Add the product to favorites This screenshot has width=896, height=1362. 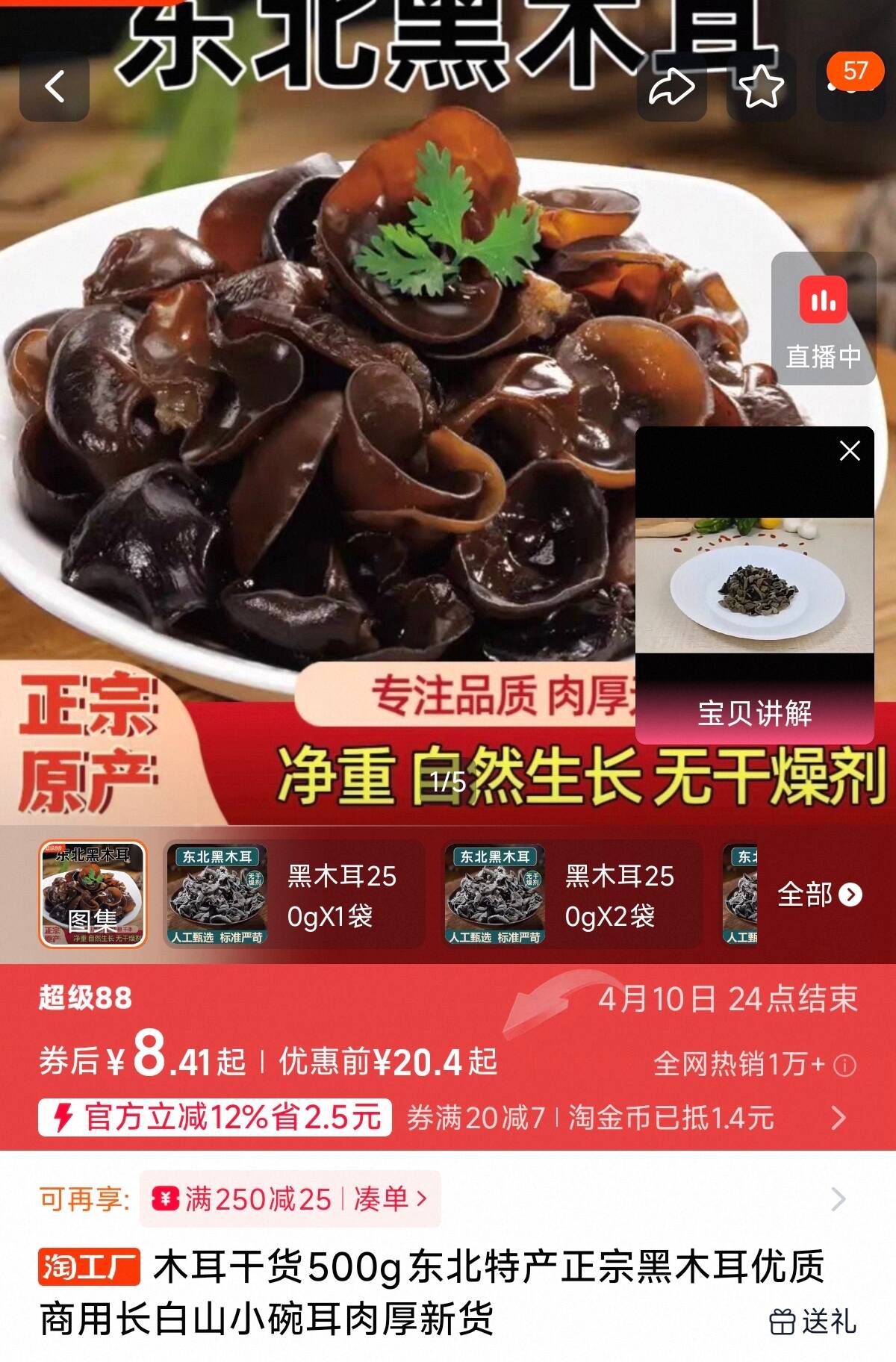click(761, 87)
